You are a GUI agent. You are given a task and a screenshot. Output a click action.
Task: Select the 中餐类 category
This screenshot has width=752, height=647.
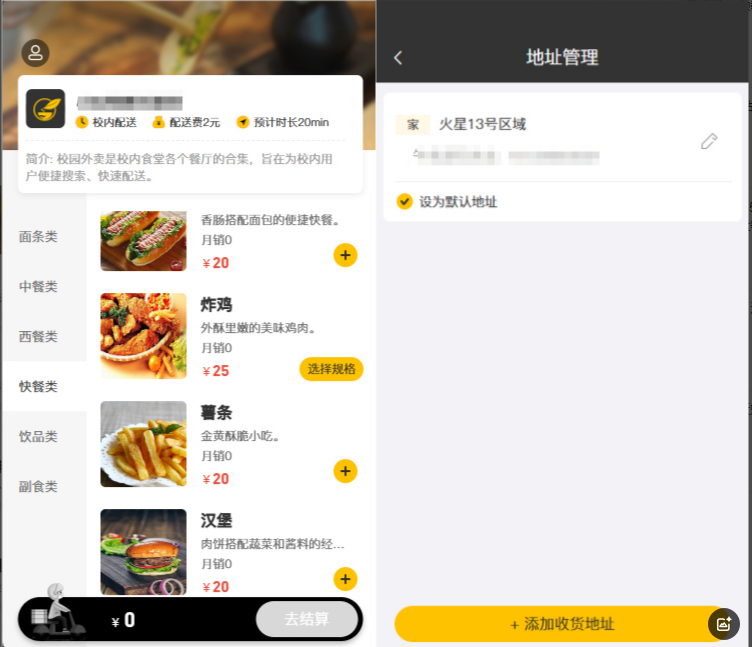pos(38,286)
